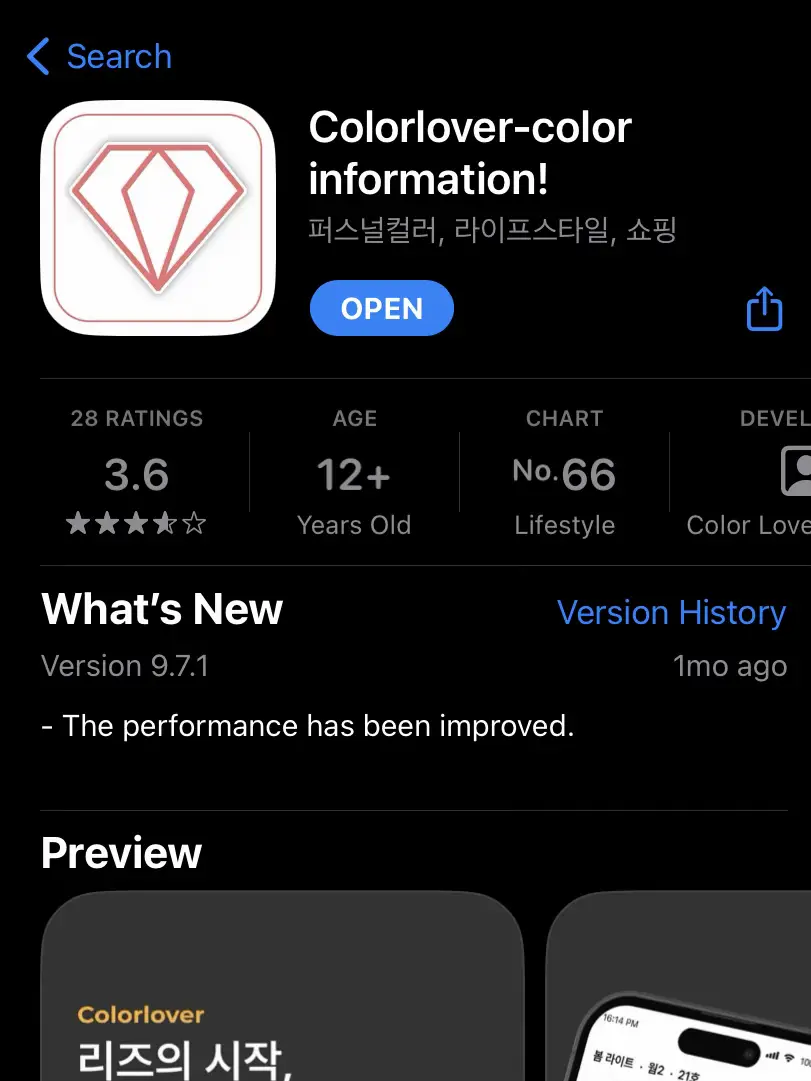
Task: Share the Colorlover app page
Action: (x=764, y=309)
